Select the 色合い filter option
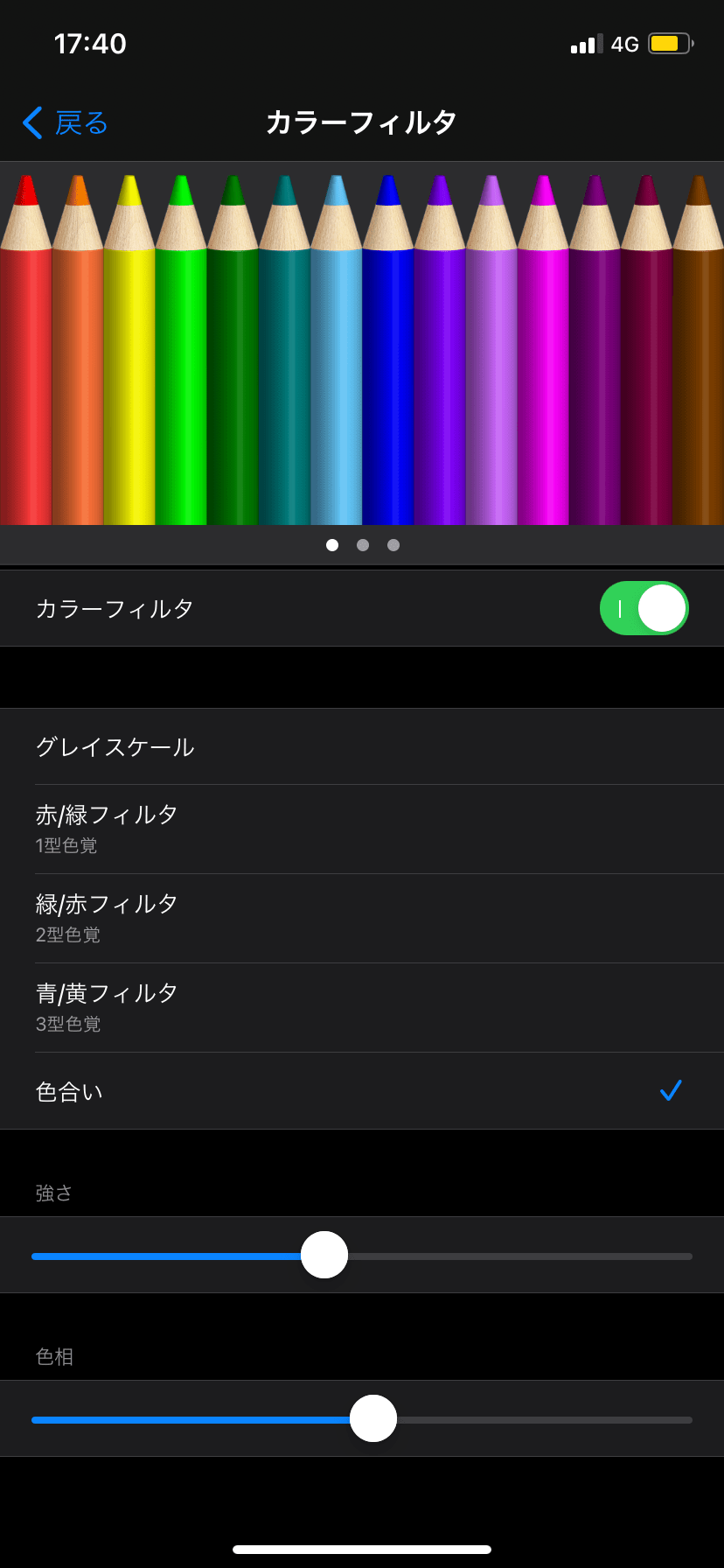 362,1091
